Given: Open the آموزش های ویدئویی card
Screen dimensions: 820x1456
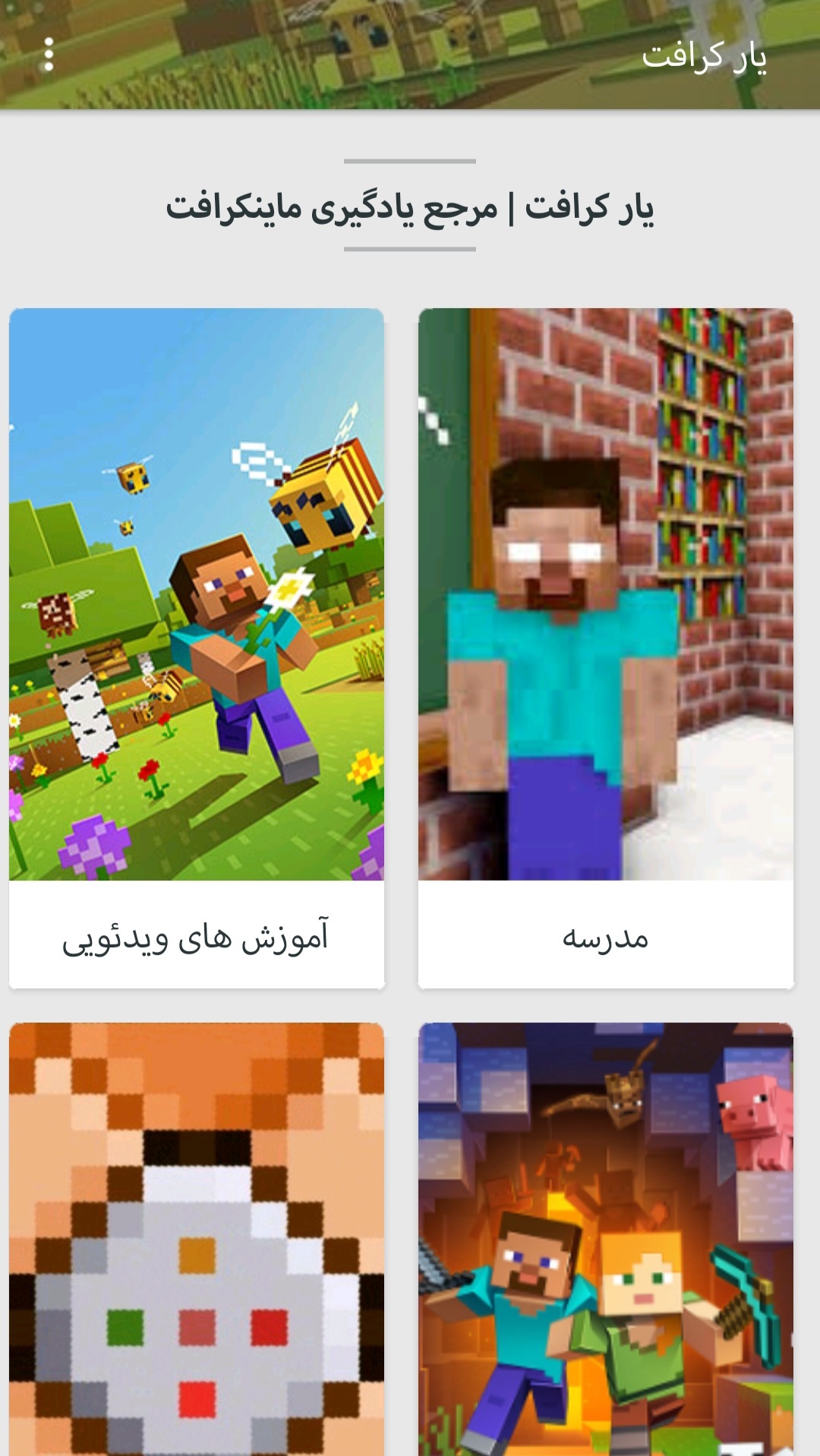Looking at the screenshot, I should pos(197,647).
